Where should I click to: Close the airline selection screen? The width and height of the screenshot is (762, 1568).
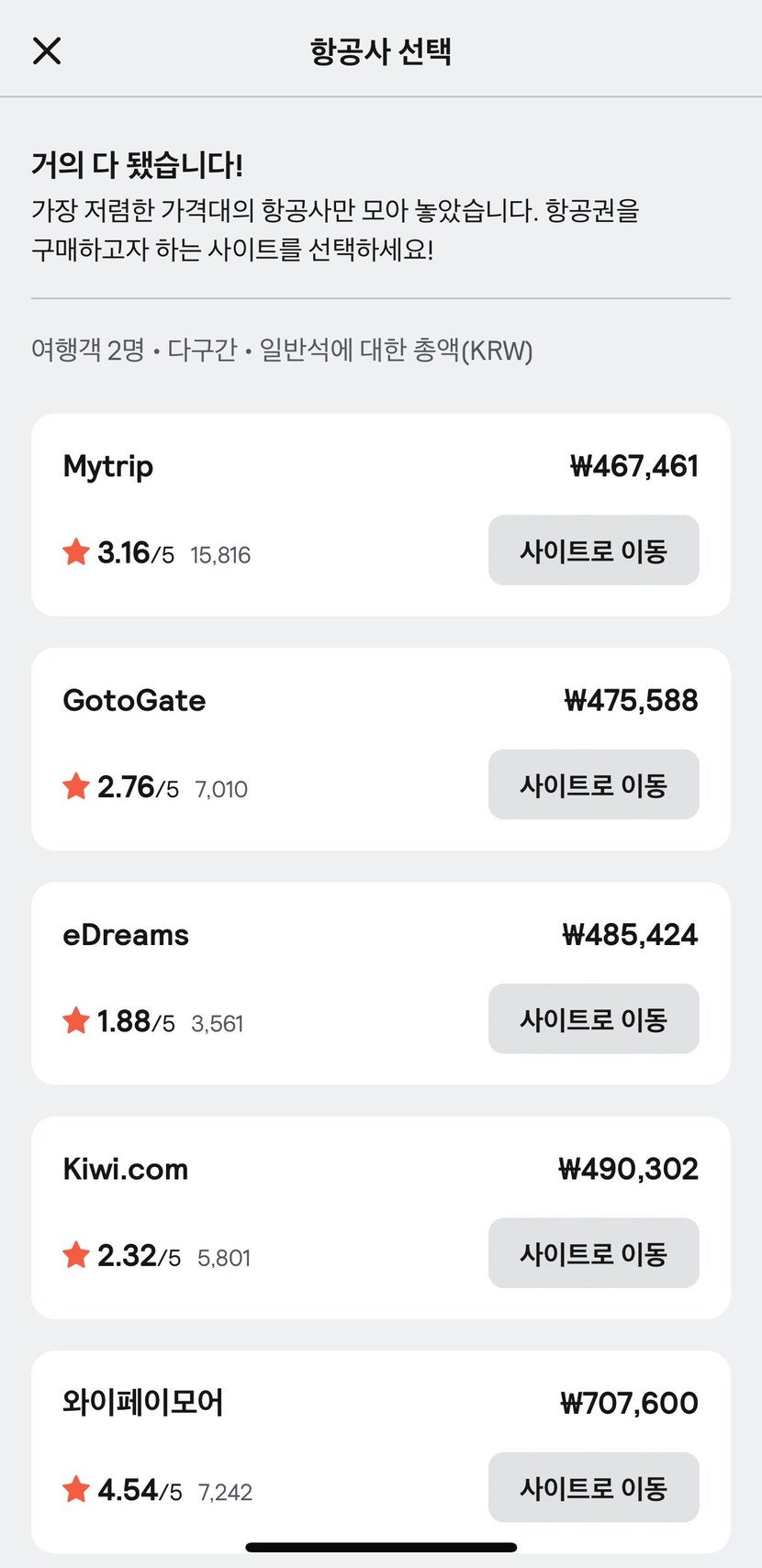[x=47, y=50]
